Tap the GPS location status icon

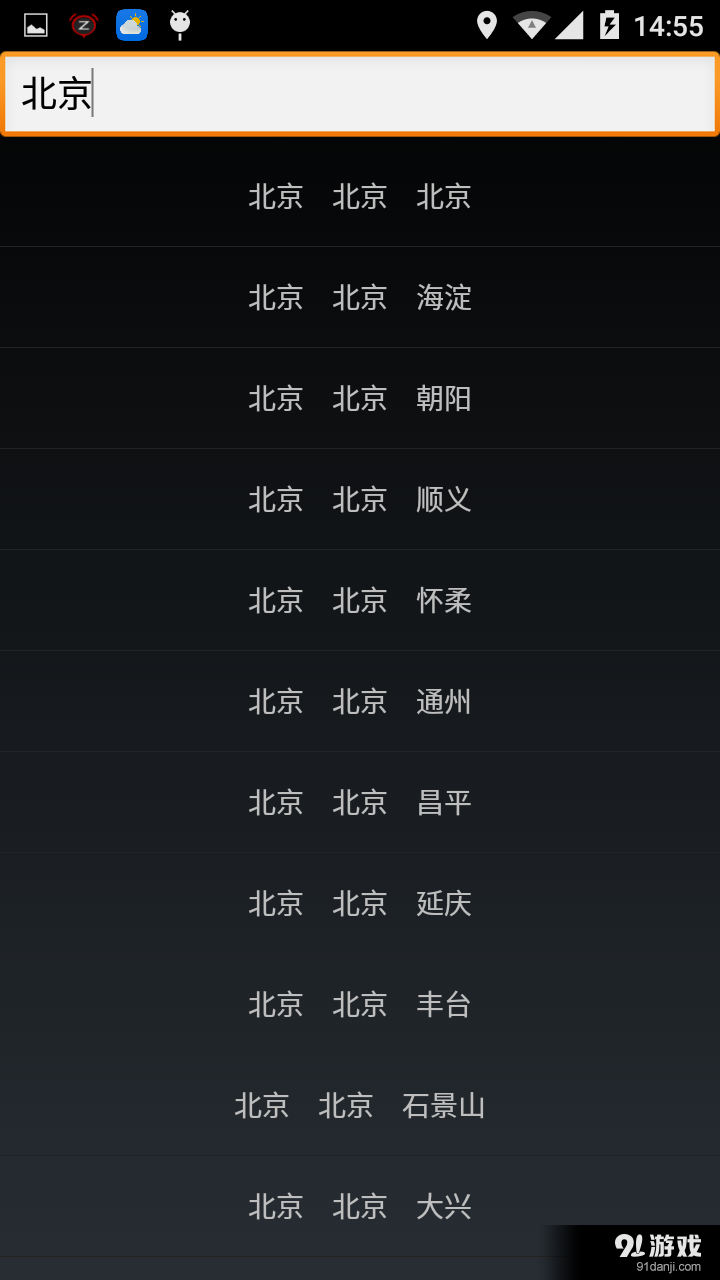tap(488, 24)
